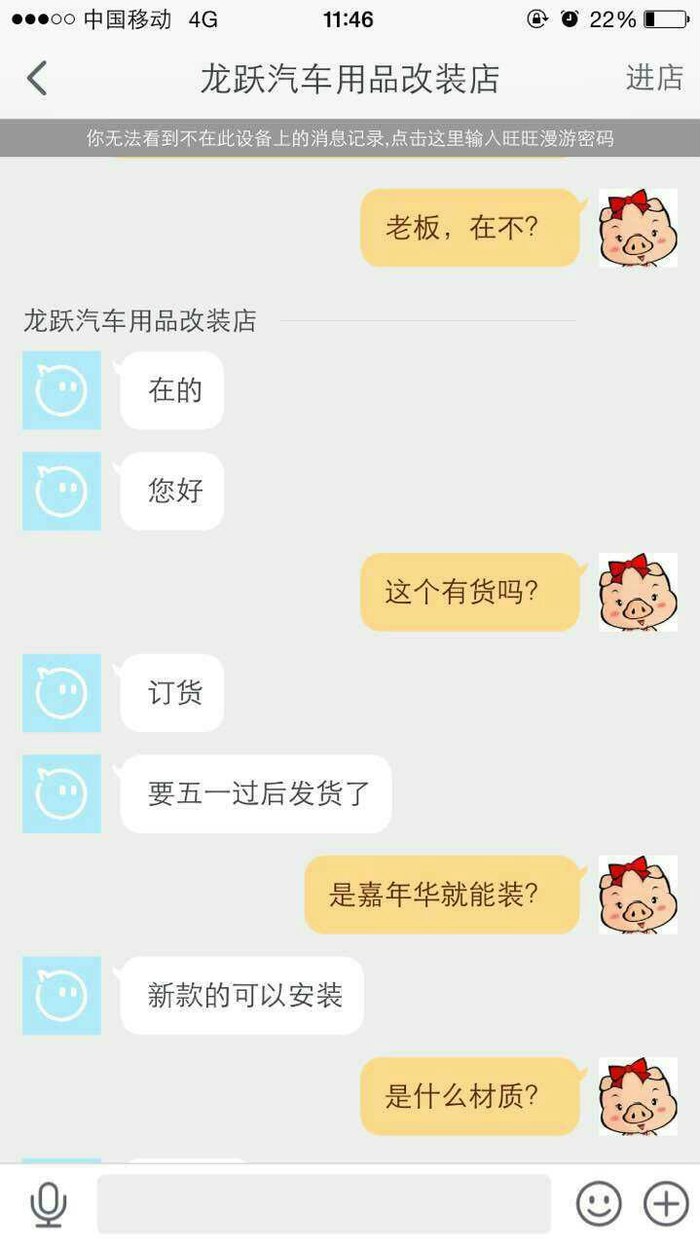
Task: Tap the banner to enter roaming password
Action: pyautogui.click(x=350, y=138)
